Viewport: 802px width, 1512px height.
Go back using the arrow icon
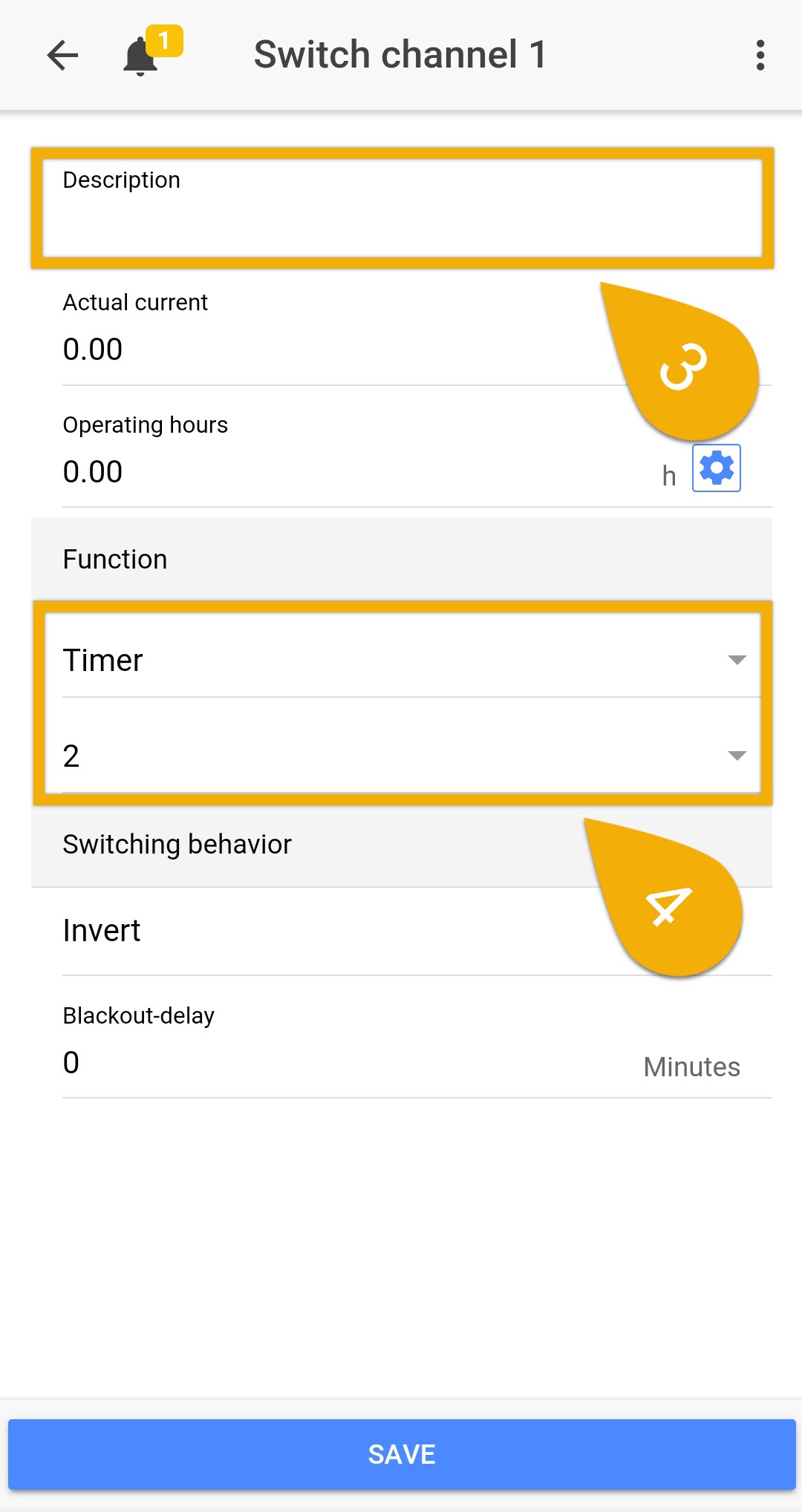coord(62,55)
